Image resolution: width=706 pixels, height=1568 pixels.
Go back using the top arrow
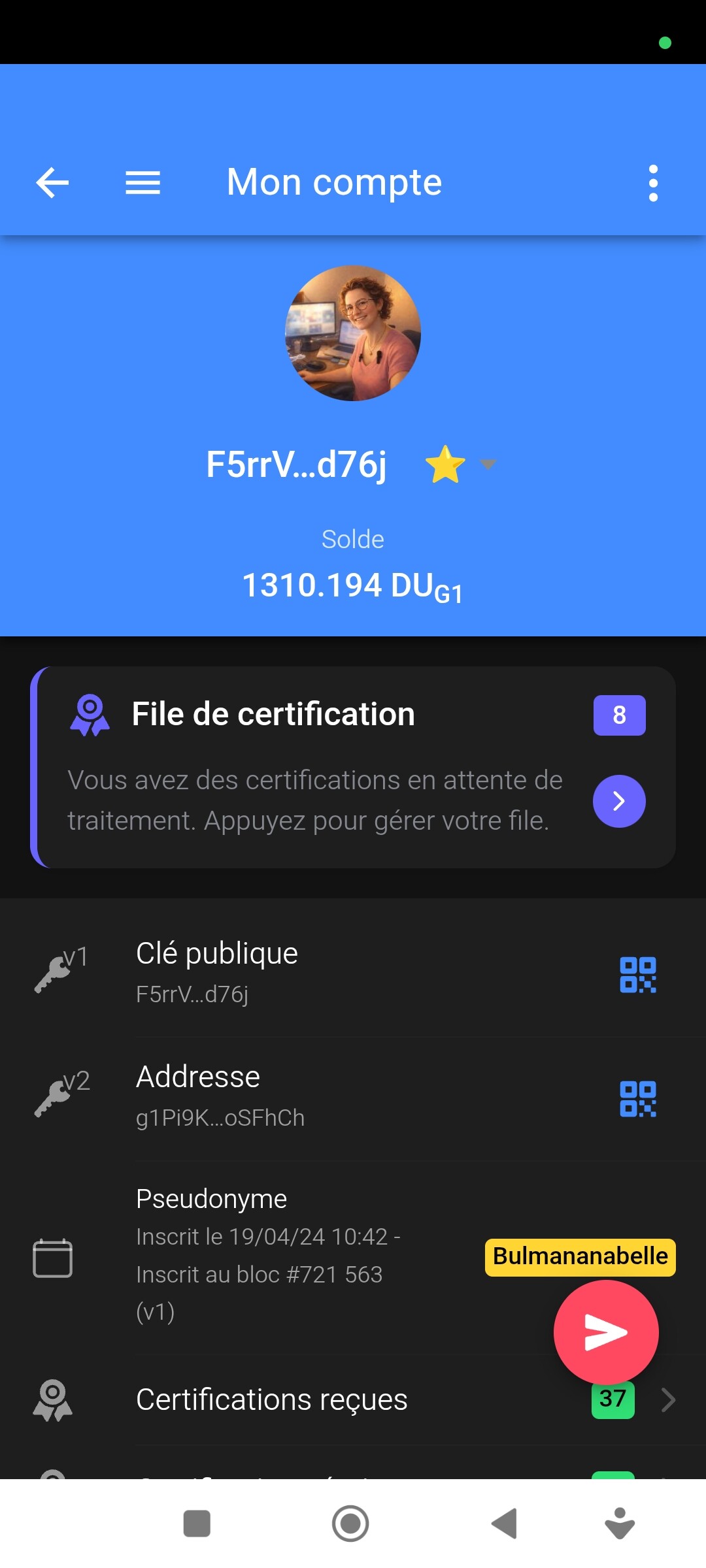[x=52, y=182]
